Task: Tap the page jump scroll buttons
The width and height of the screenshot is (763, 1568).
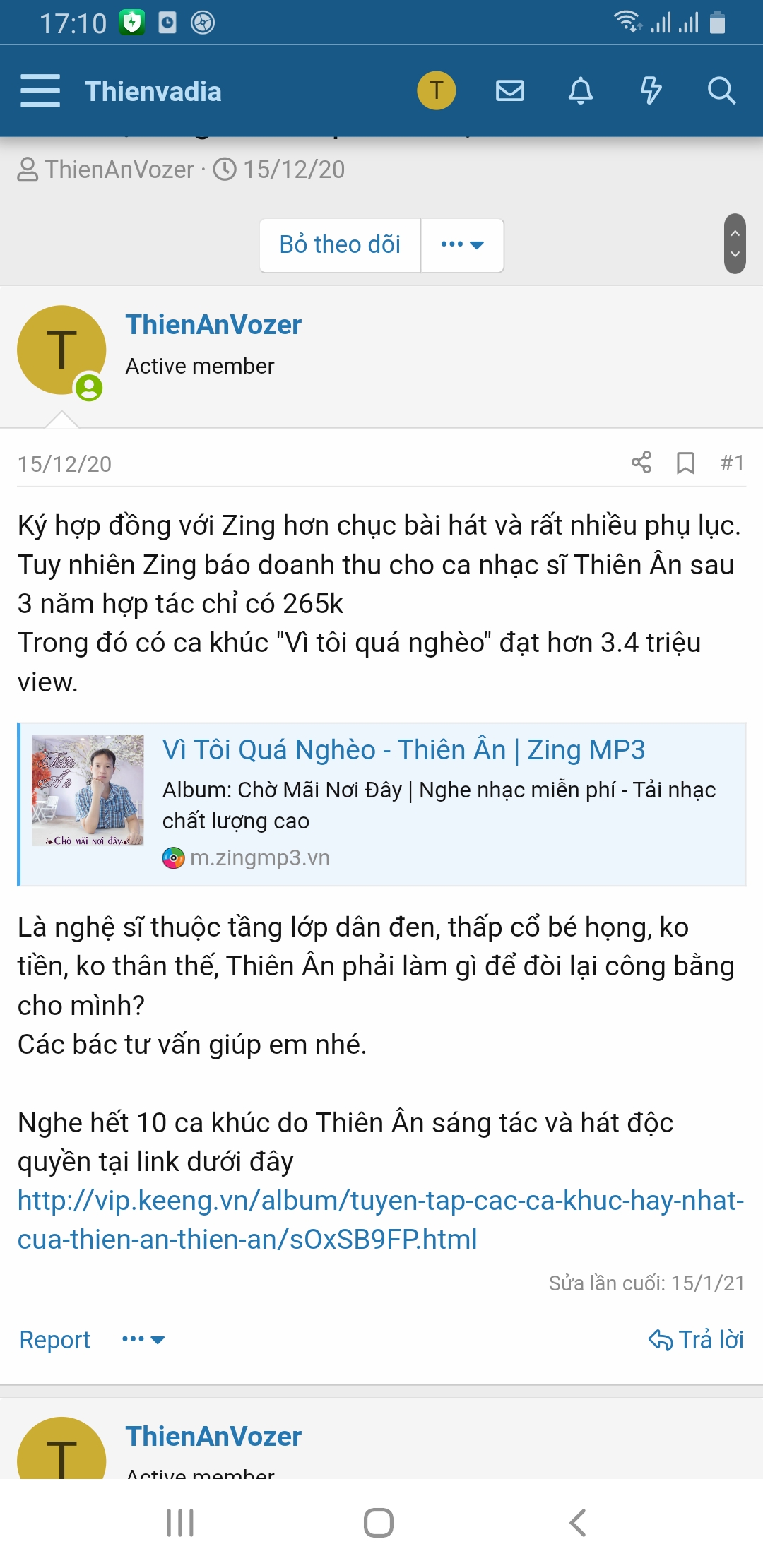Action: pyautogui.click(x=735, y=244)
